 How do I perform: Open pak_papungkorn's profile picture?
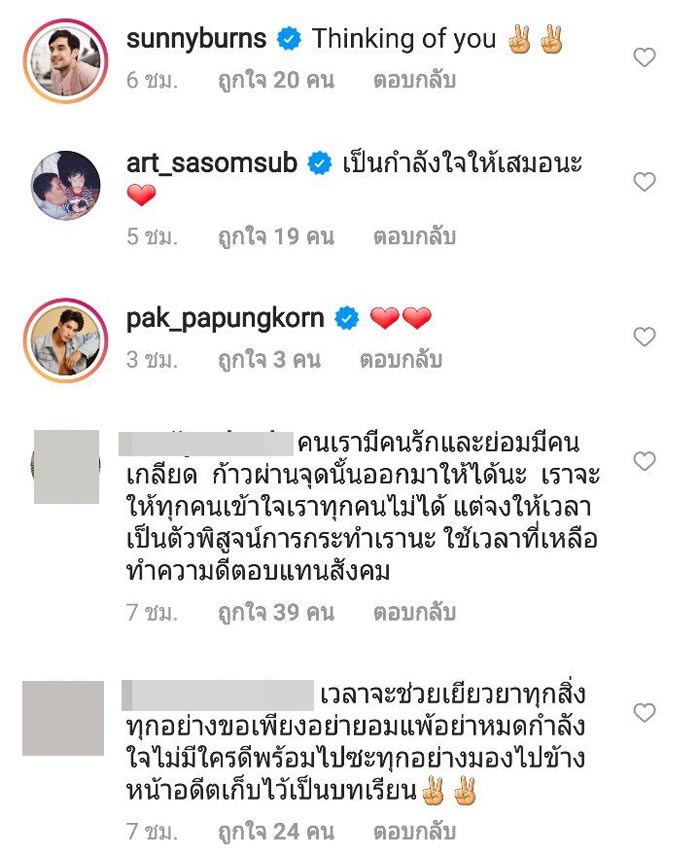coord(64,339)
